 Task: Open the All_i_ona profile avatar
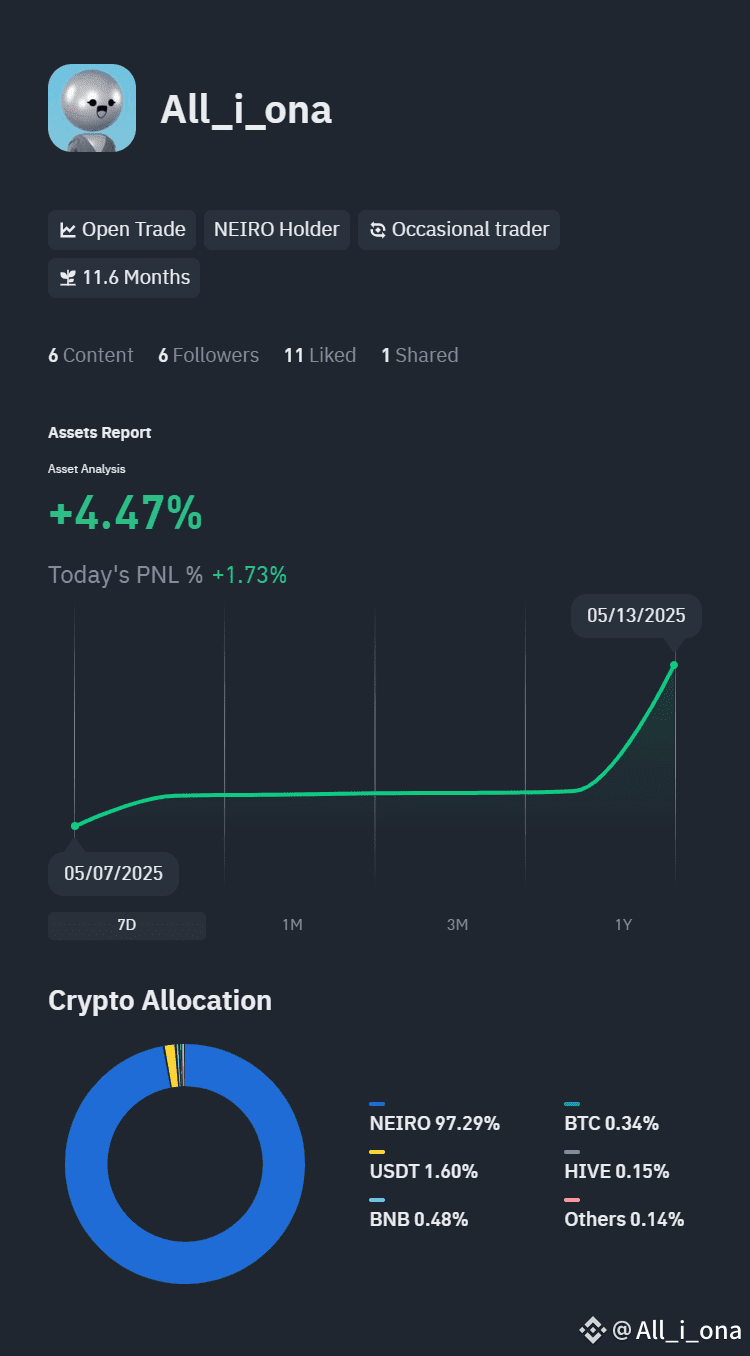tap(91, 107)
